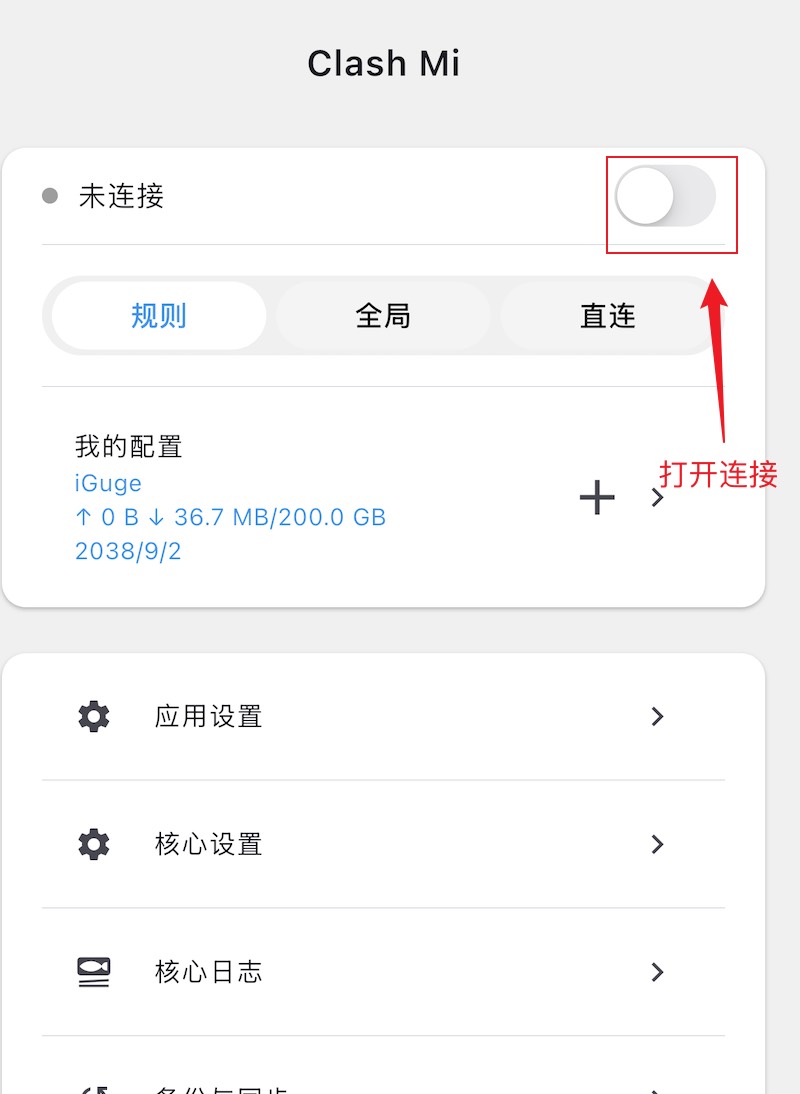This screenshot has height=1094, width=800.
Task: Switch to 直连 mode
Action: (607, 316)
